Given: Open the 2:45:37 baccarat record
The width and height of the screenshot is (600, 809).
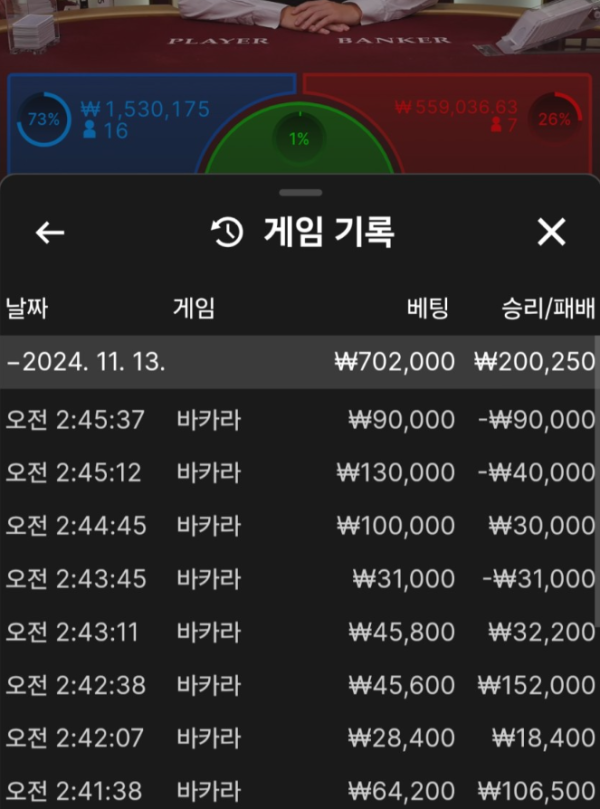Looking at the screenshot, I should (300, 420).
